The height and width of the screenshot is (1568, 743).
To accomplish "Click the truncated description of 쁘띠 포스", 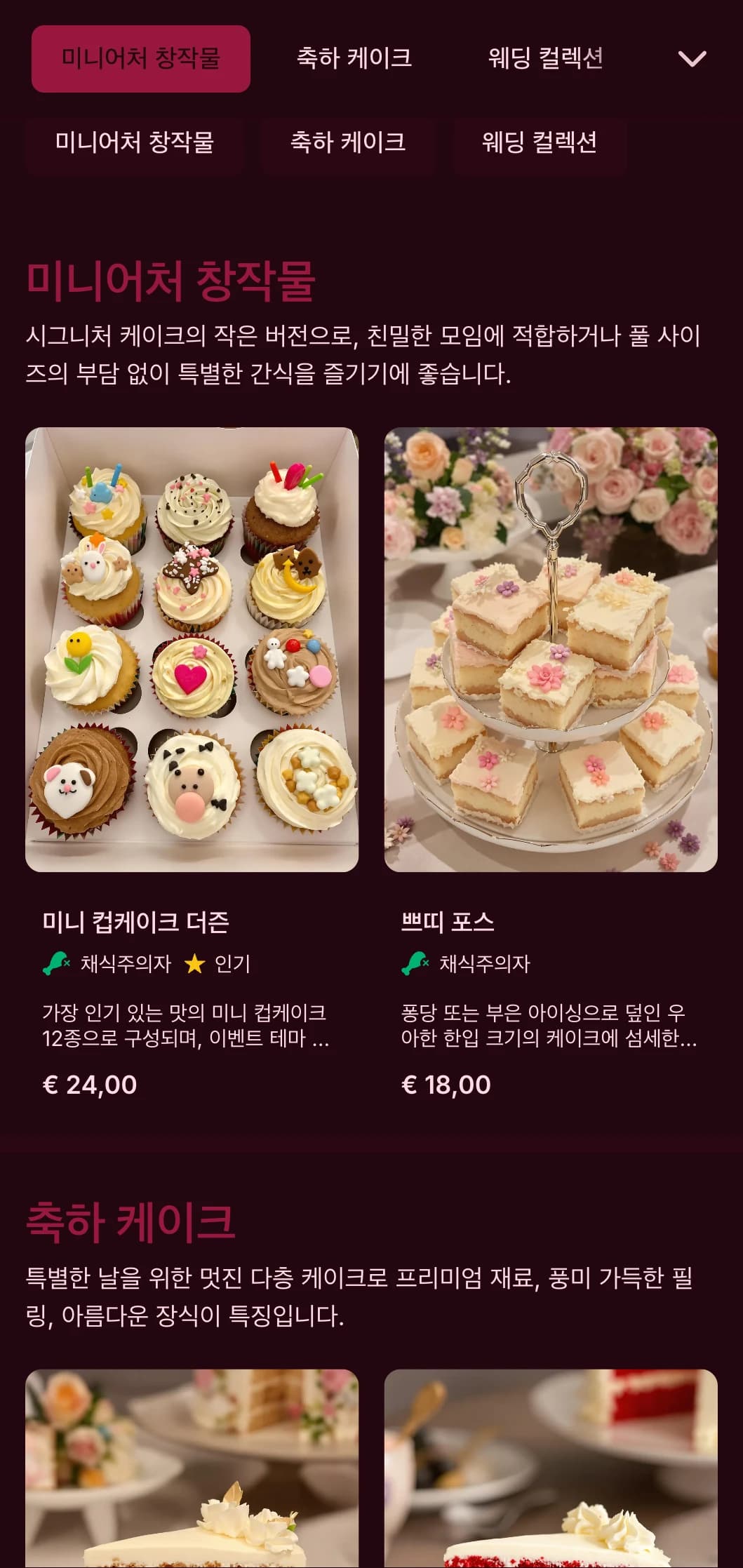I will [x=551, y=1028].
